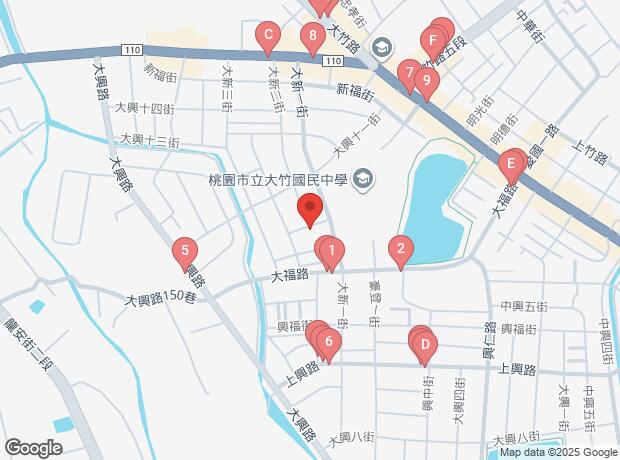The image size is (620, 460).
Task: Tap map pin number 2
Action: coord(401,250)
